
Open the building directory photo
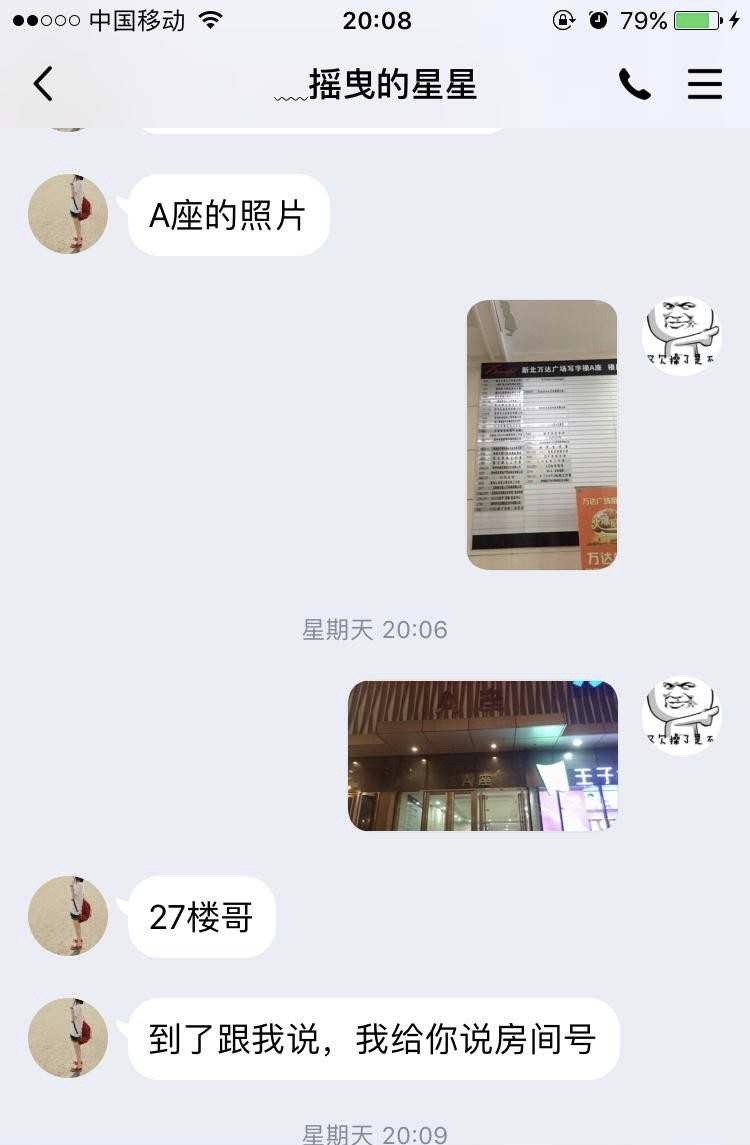542,435
